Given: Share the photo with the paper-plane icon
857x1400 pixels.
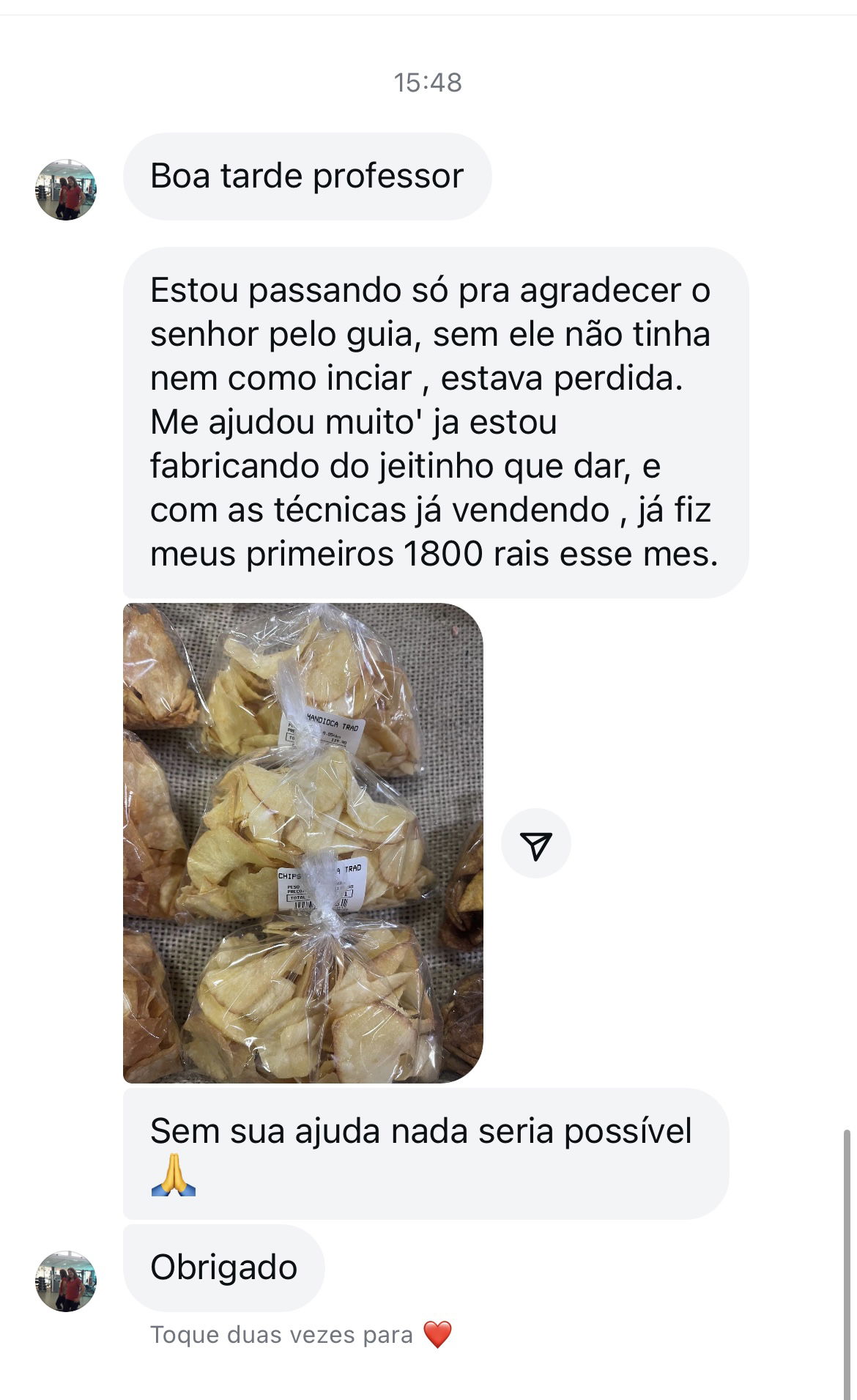Looking at the screenshot, I should click(x=535, y=844).
